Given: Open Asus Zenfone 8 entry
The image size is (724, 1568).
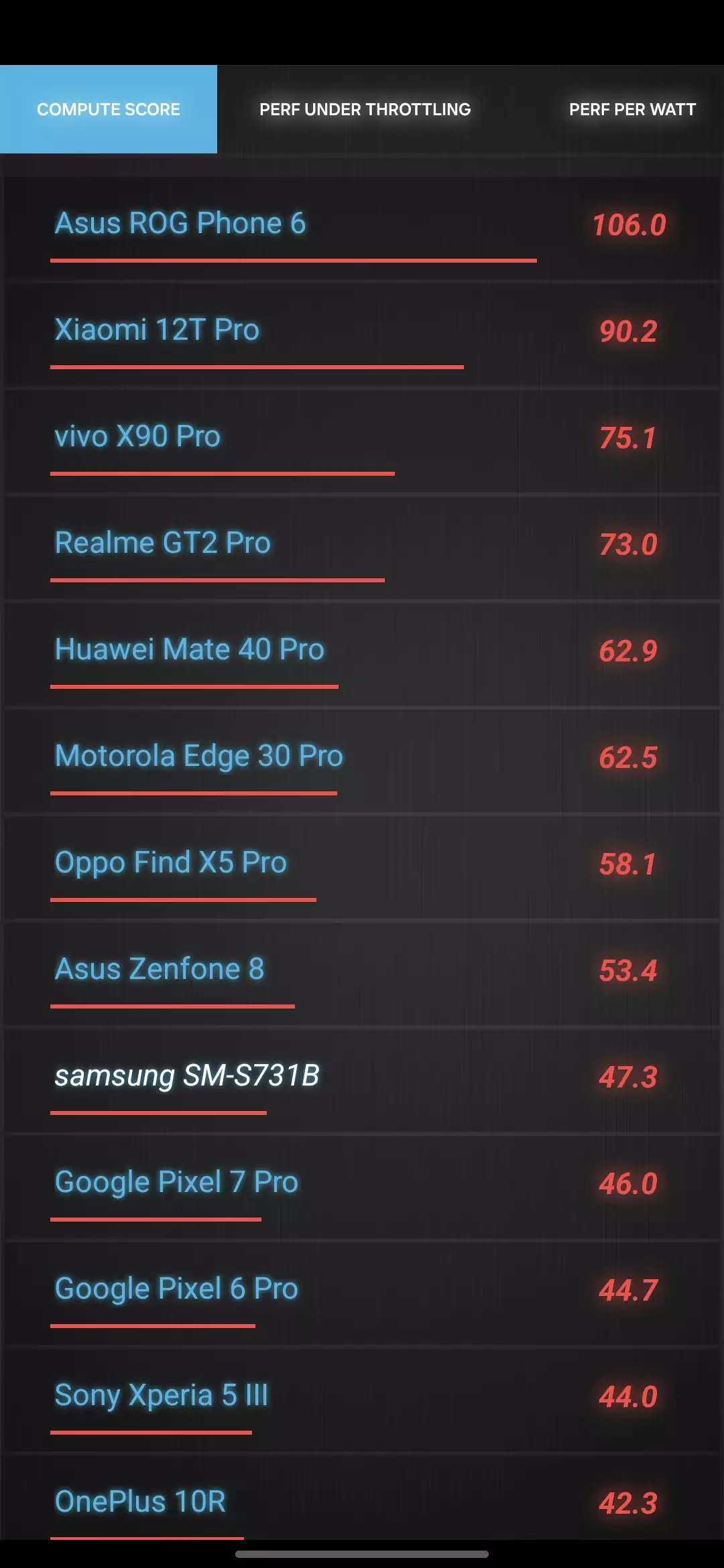Looking at the screenshot, I should coord(160,970).
